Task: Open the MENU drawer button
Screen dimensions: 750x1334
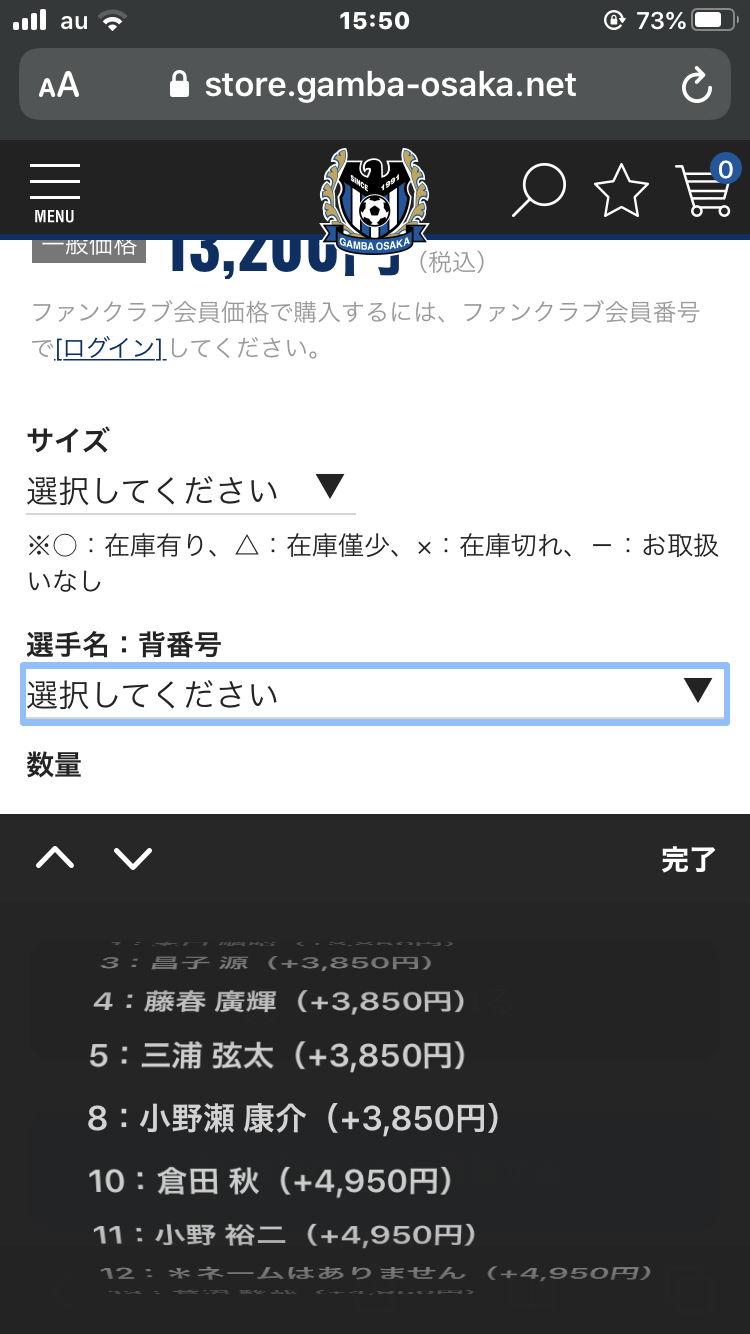Action: click(x=54, y=191)
